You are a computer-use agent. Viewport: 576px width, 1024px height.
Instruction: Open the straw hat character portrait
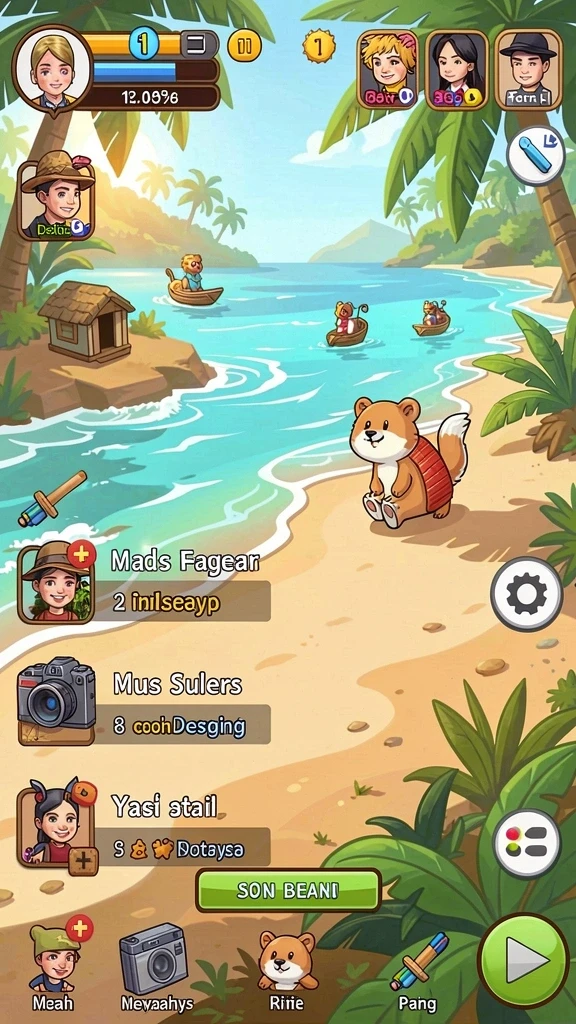pos(56,195)
